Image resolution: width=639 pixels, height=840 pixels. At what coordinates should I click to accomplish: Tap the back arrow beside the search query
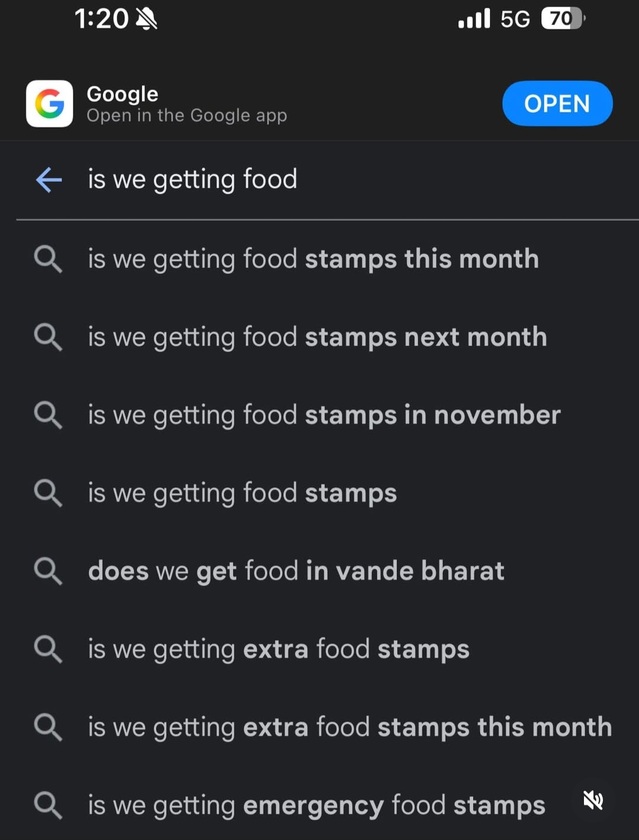click(x=48, y=180)
